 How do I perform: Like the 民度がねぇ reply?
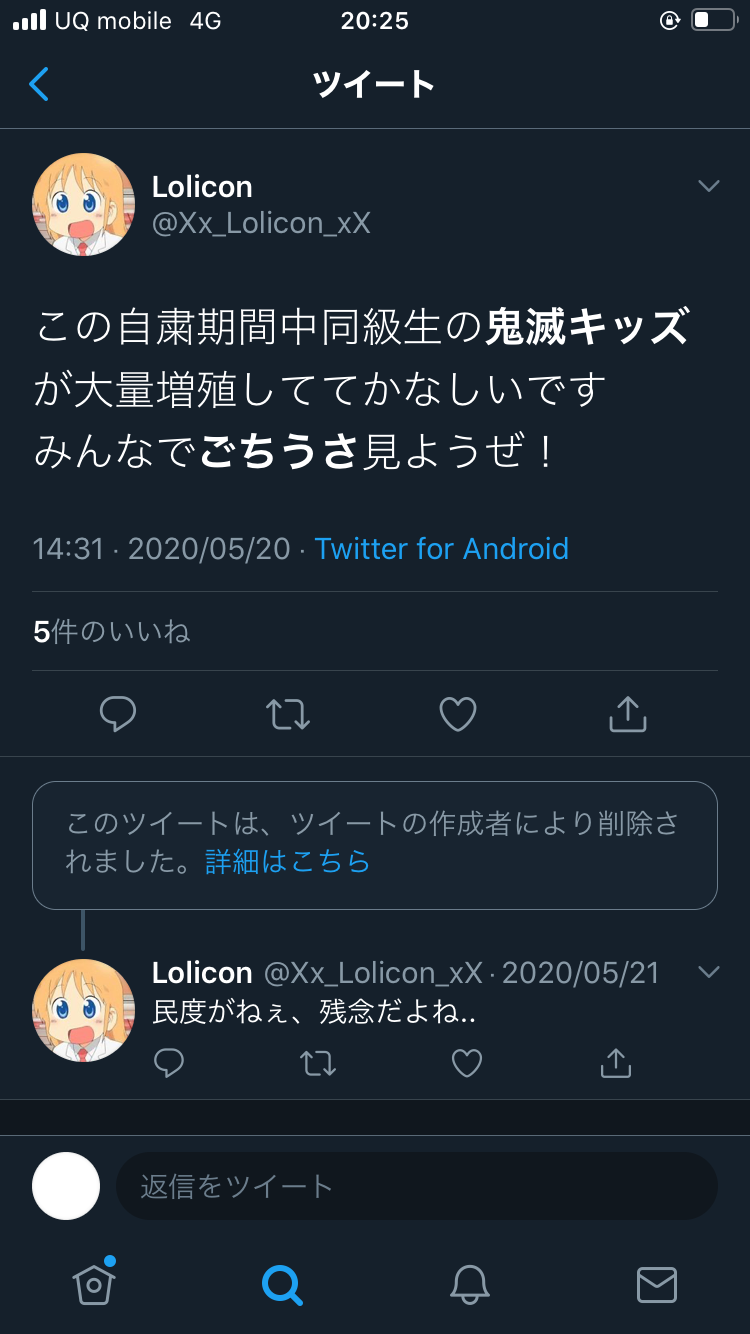tap(467, 1063)
